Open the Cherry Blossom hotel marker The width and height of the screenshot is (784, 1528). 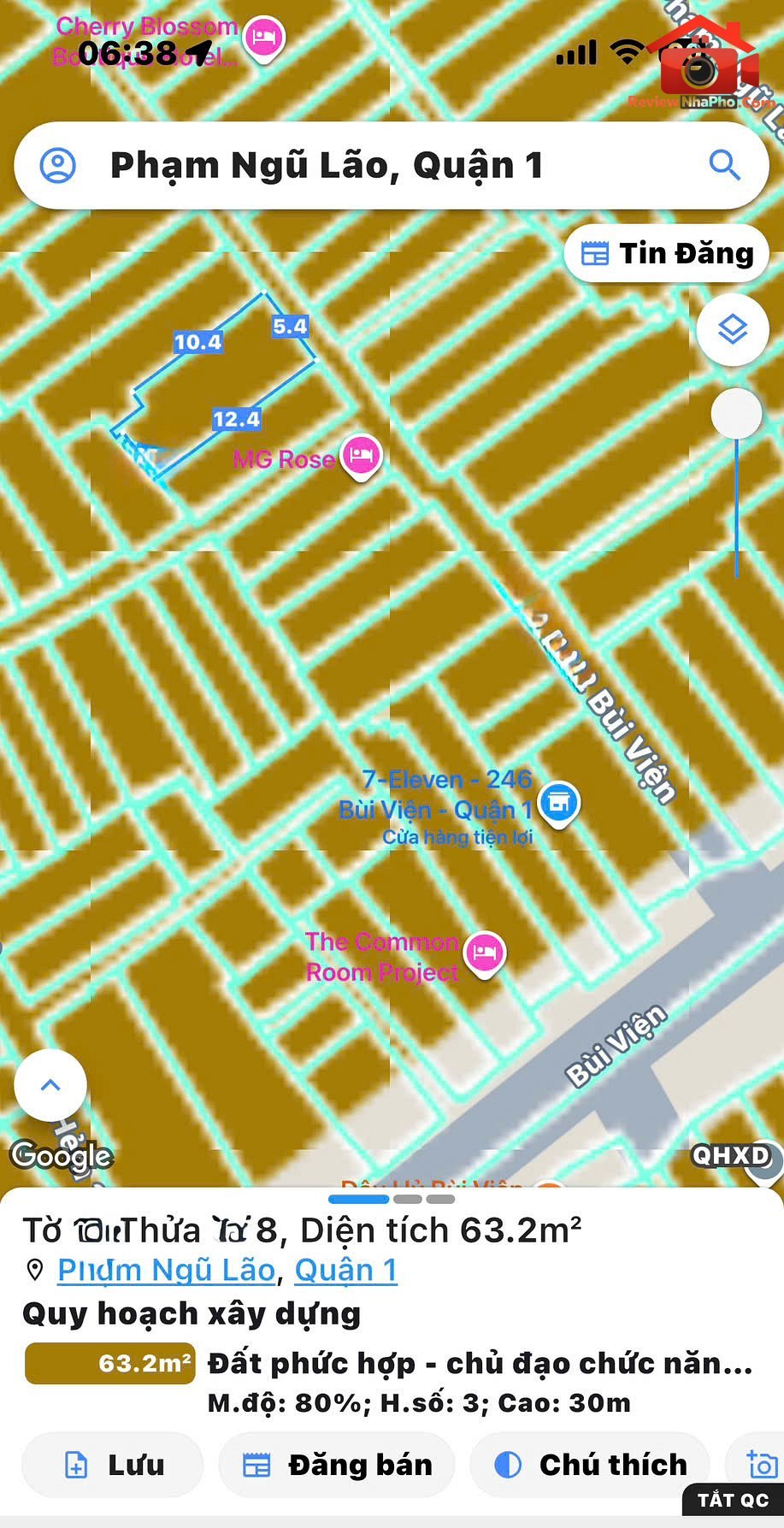(x=264, y=39)
